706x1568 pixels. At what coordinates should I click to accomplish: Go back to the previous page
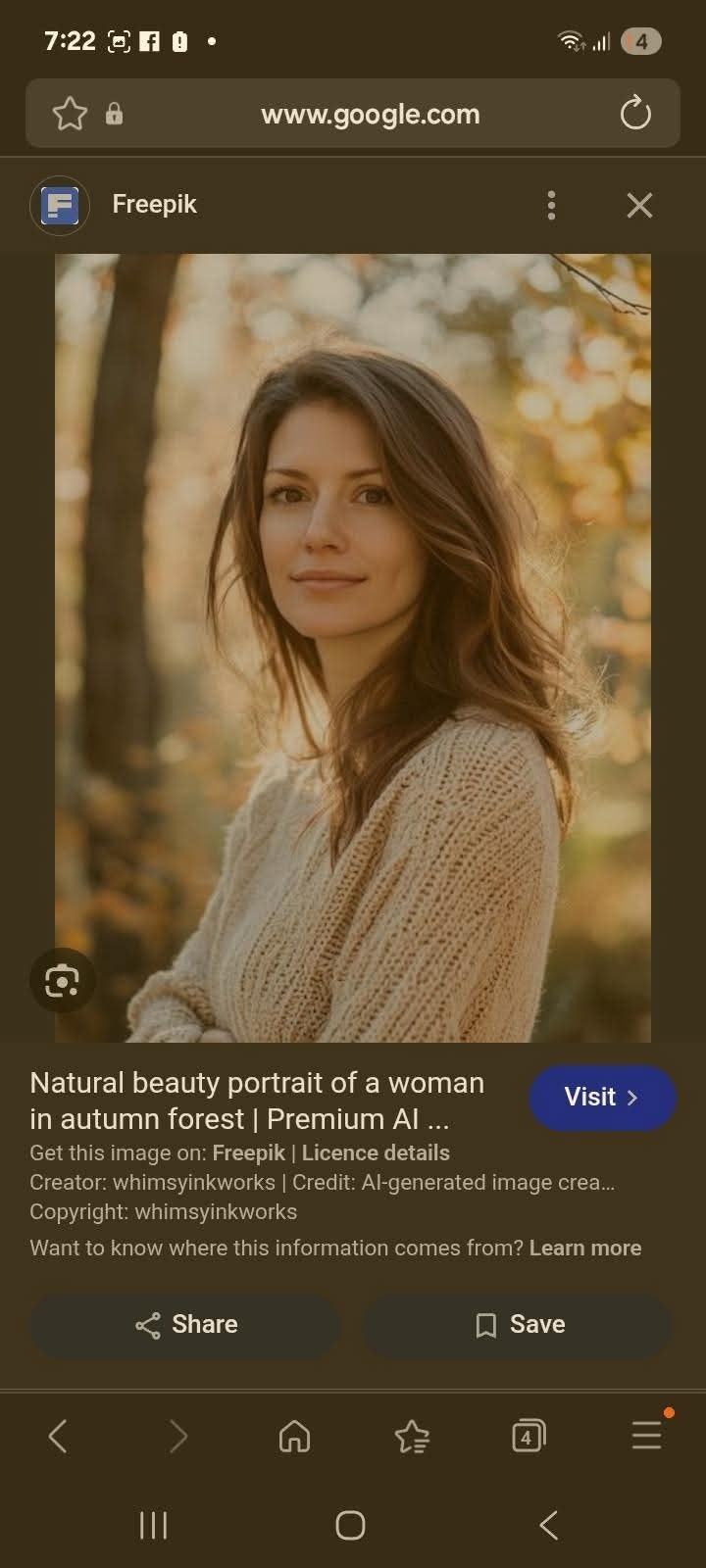58,1437
